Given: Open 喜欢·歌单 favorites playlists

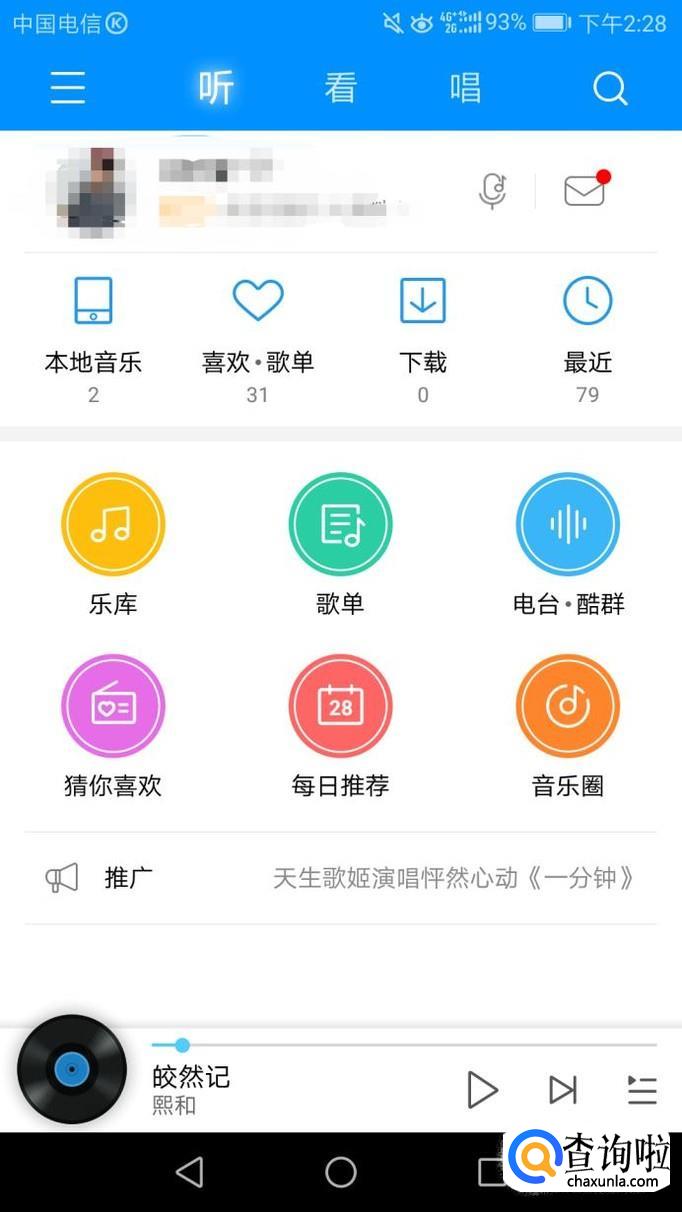Looking at the screenshot, I should click(x=258, y=335).
